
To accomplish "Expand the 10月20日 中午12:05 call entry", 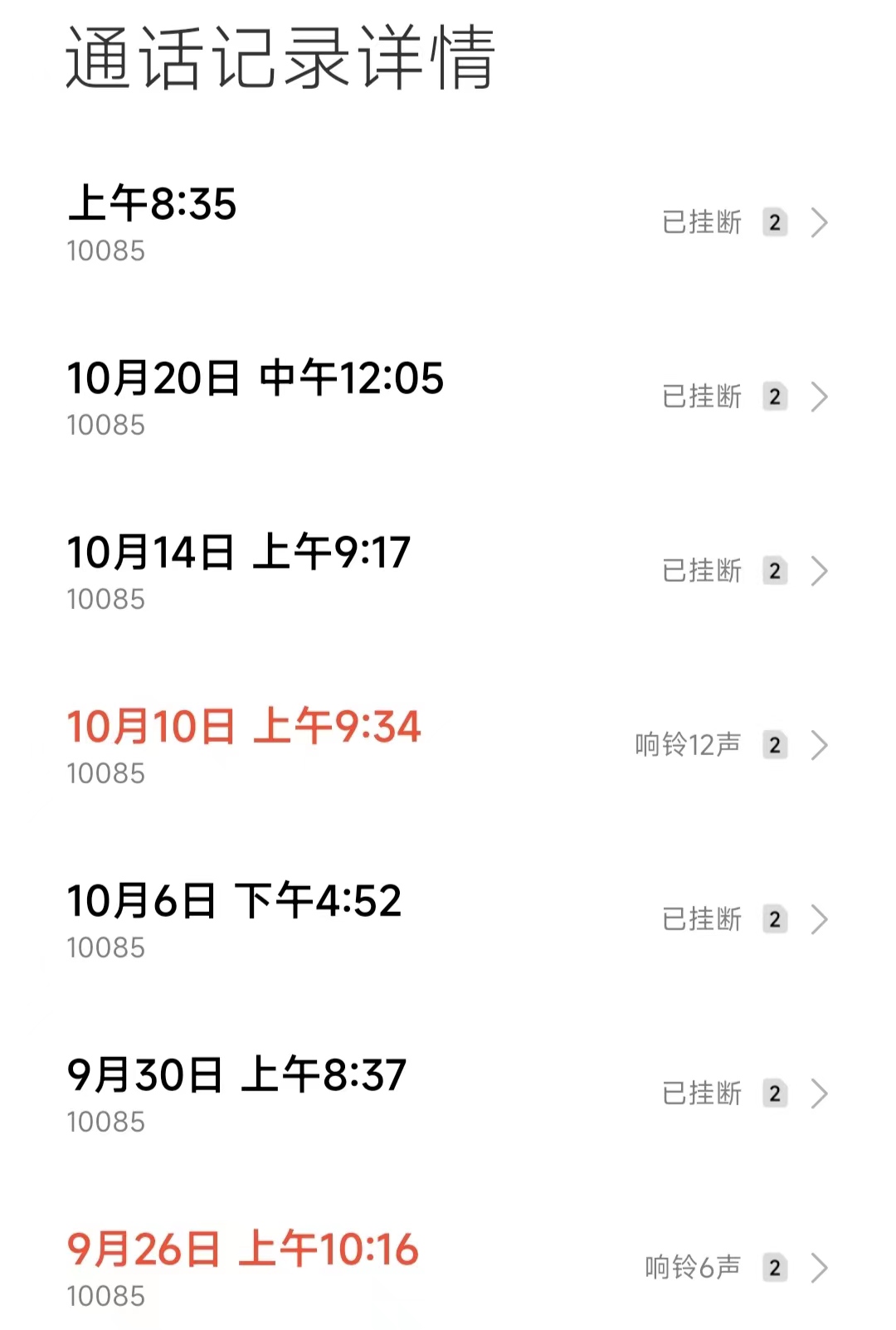I will 821,397.
